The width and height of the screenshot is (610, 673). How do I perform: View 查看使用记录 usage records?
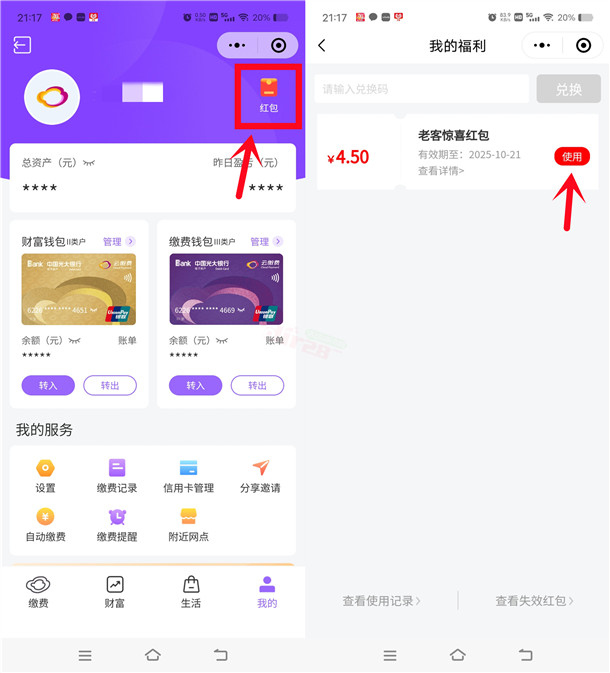click(x=381, y=601)
